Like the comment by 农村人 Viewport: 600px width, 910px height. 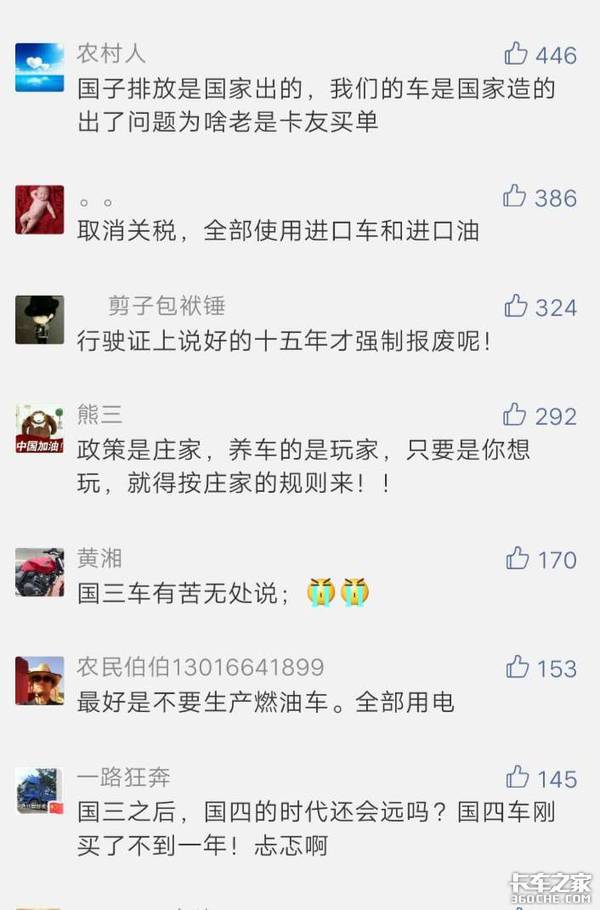tap(516, 53)
